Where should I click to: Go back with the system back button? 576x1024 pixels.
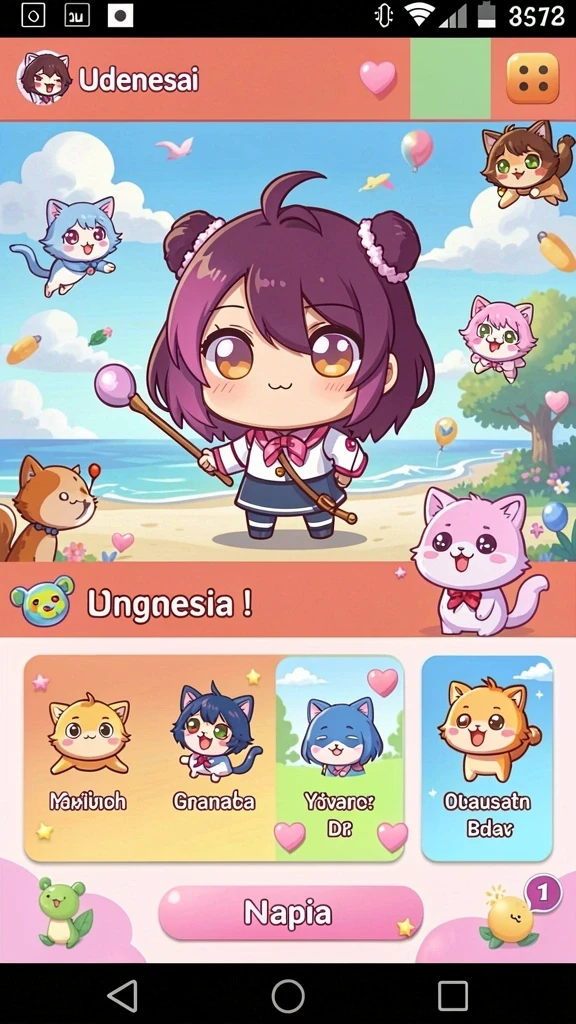pyautogui.click(x=122, y=995)
